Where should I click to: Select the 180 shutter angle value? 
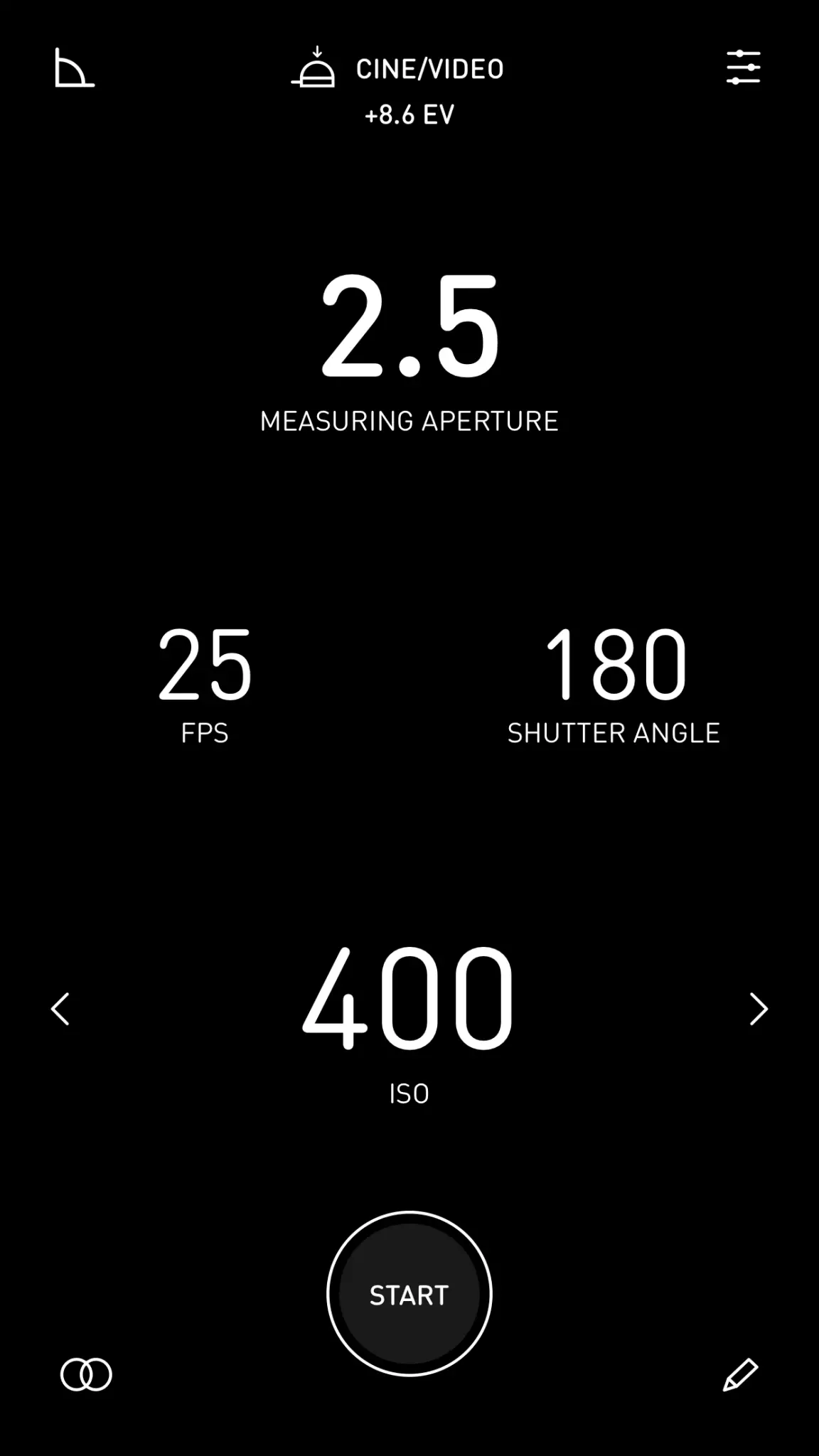pyautogui.click(x=614, y=665)
